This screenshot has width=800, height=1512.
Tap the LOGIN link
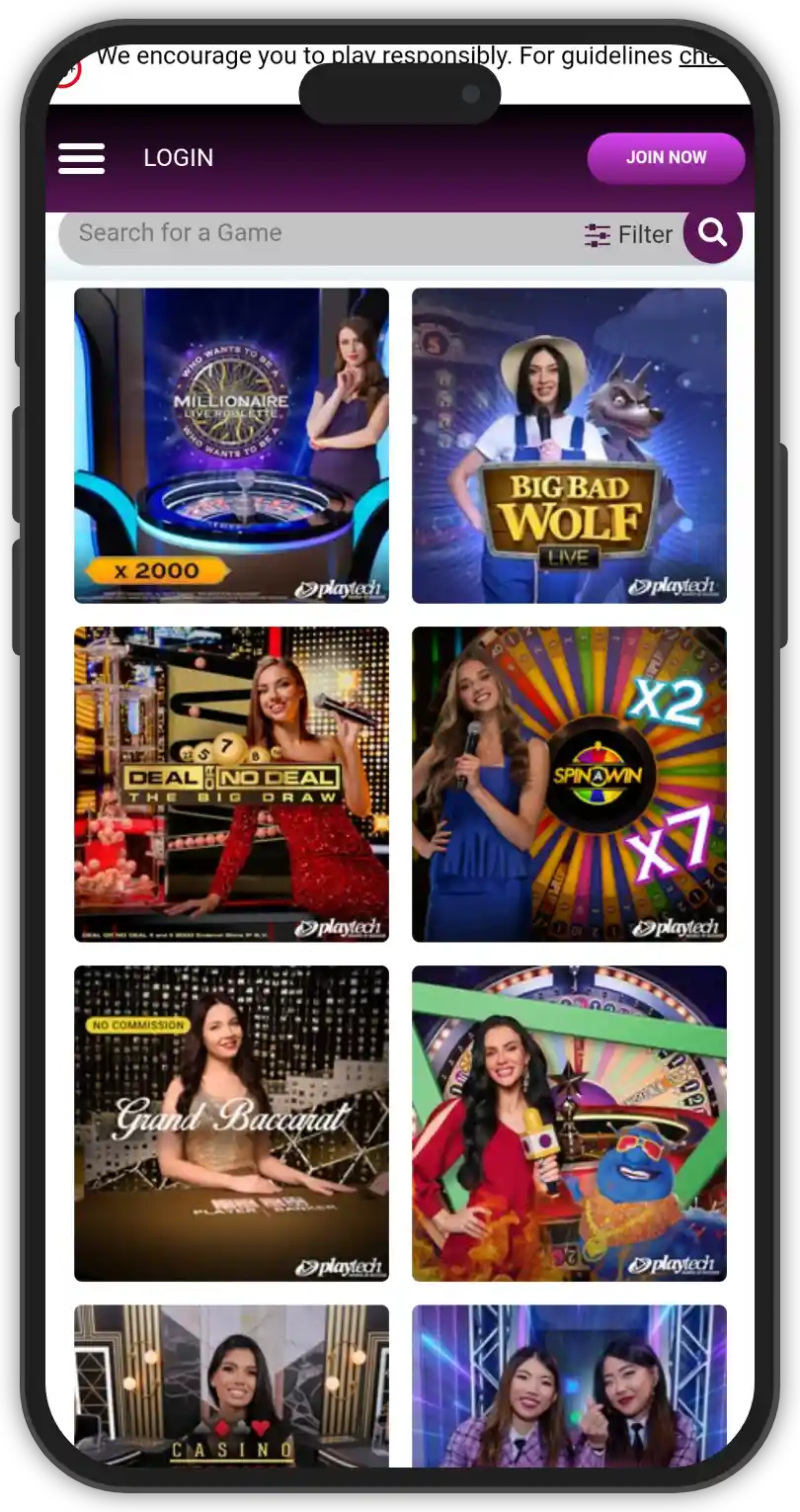(x=178, y=158)
